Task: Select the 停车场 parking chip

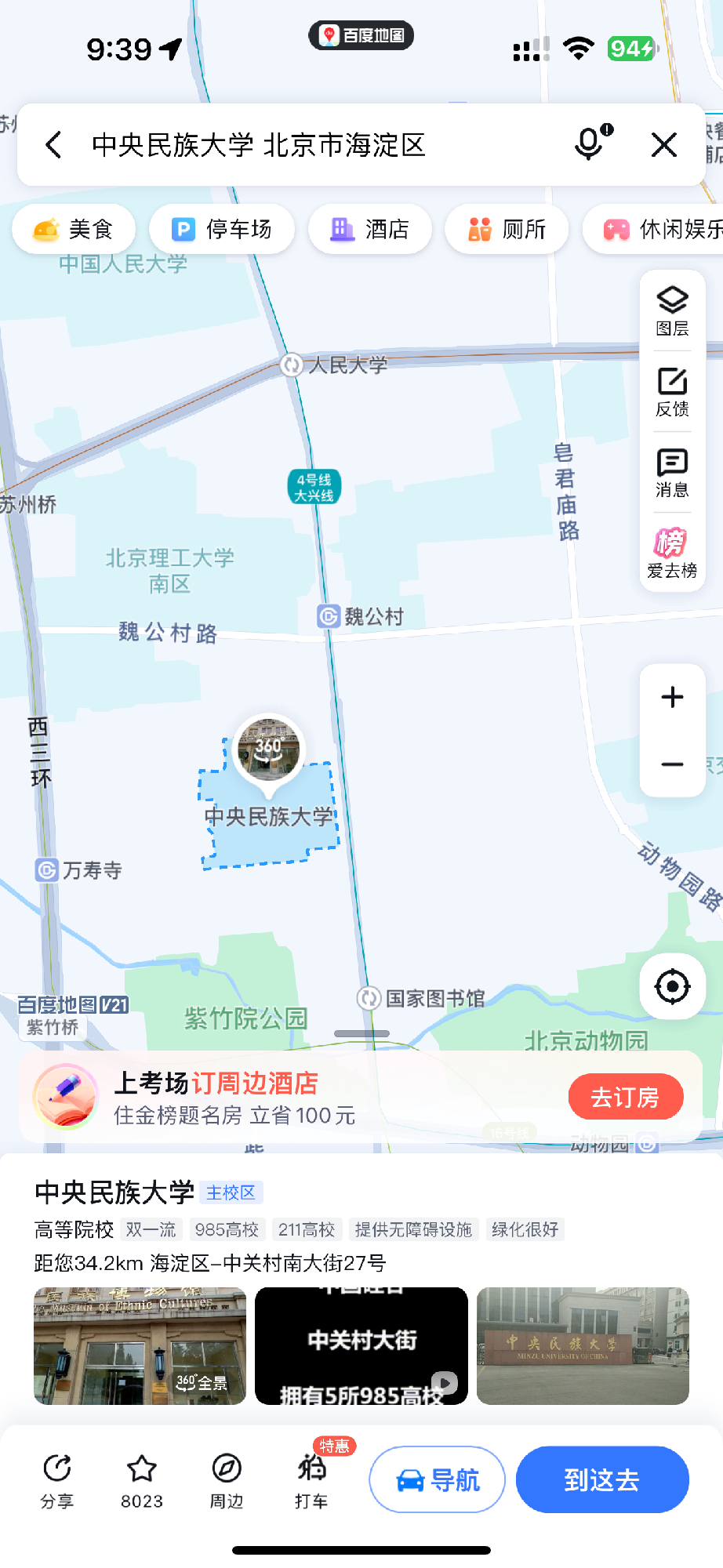Action: point(222,229)
